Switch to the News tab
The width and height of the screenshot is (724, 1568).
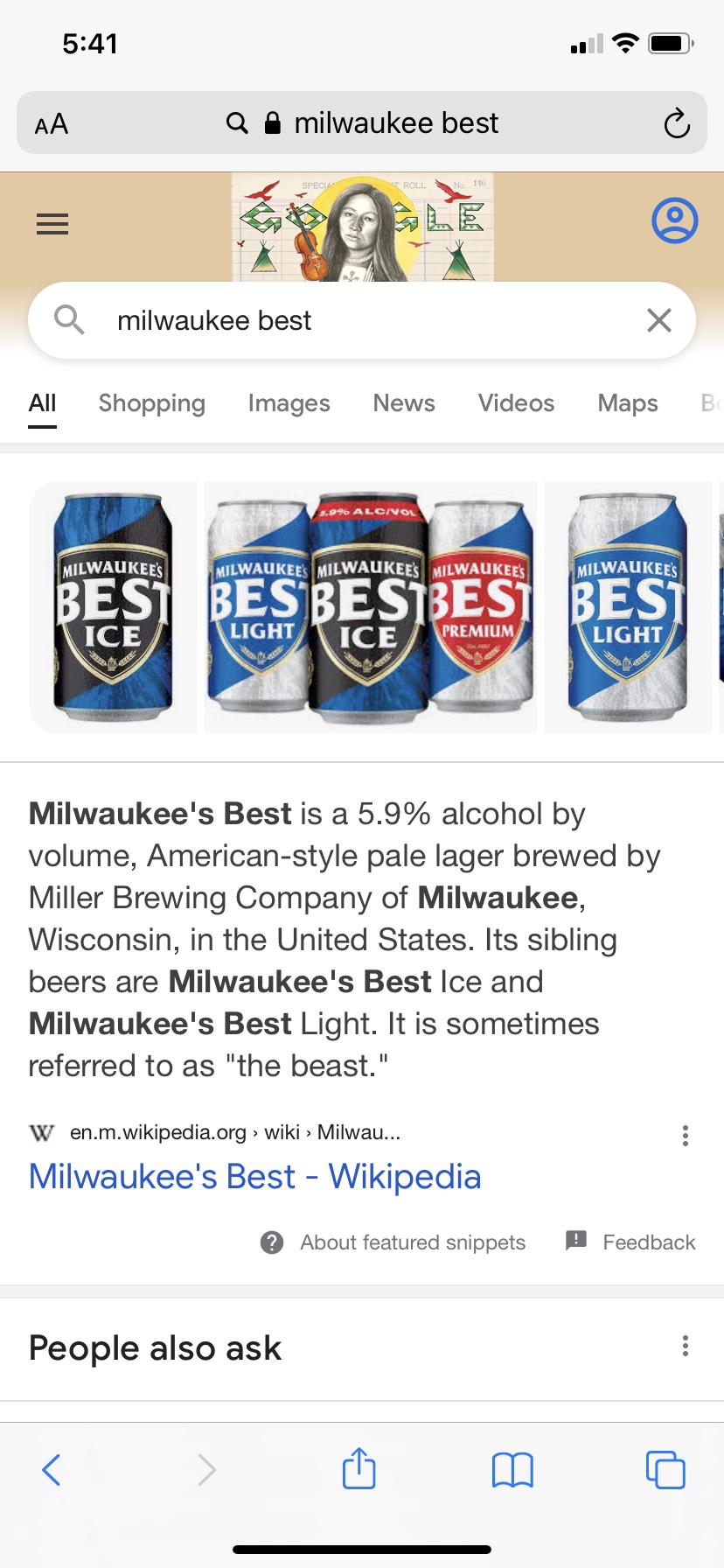pos(403,403)
